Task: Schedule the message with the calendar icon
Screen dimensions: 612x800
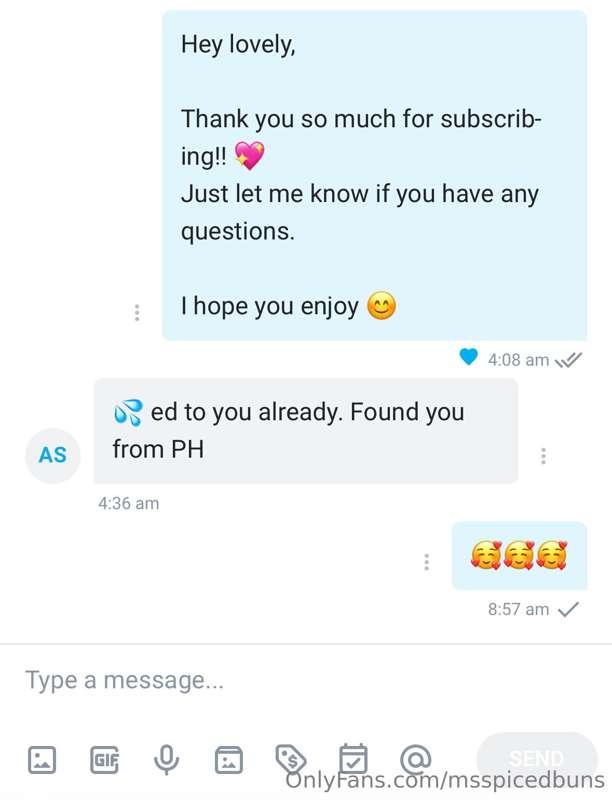Action: (x=353, y=759)
